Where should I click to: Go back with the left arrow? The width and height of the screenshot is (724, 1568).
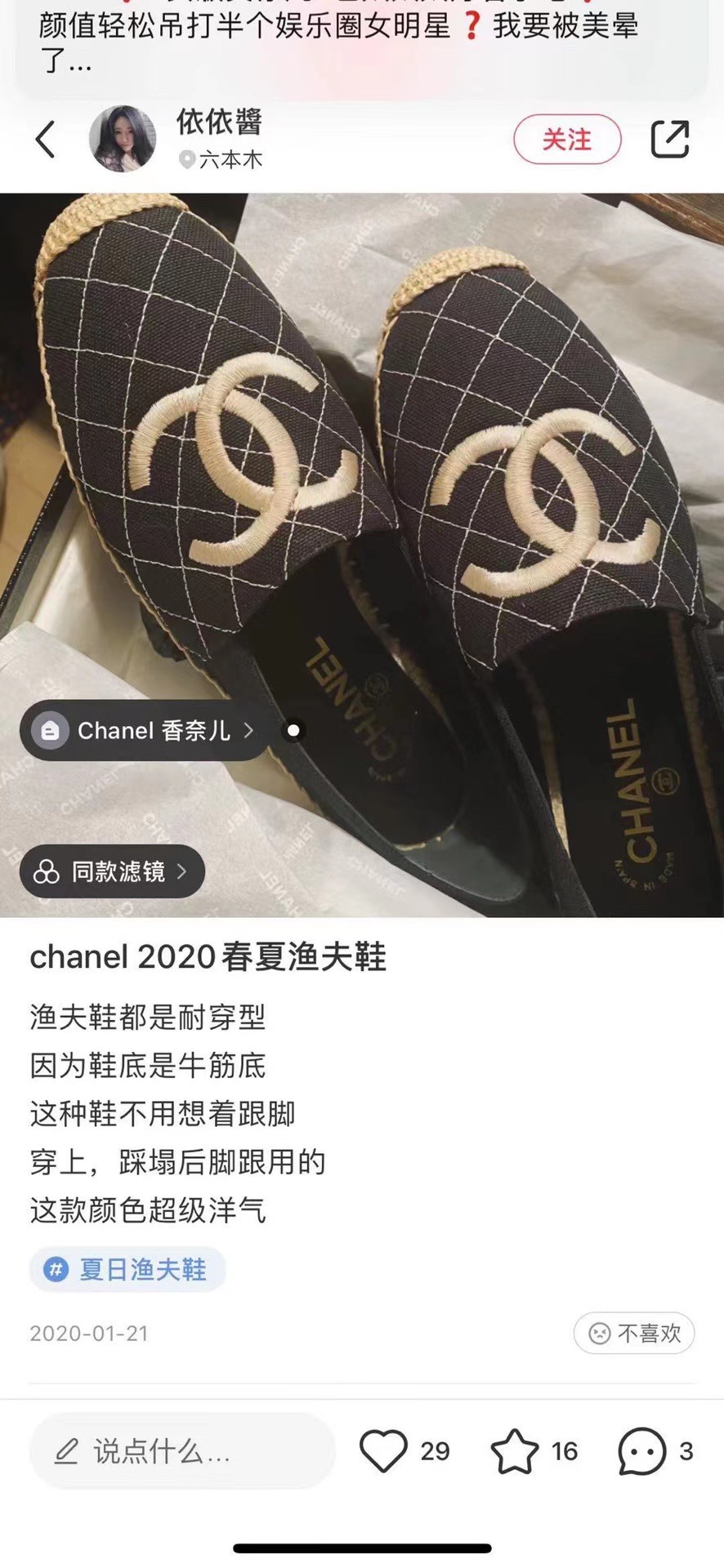(x=46, y=139)
